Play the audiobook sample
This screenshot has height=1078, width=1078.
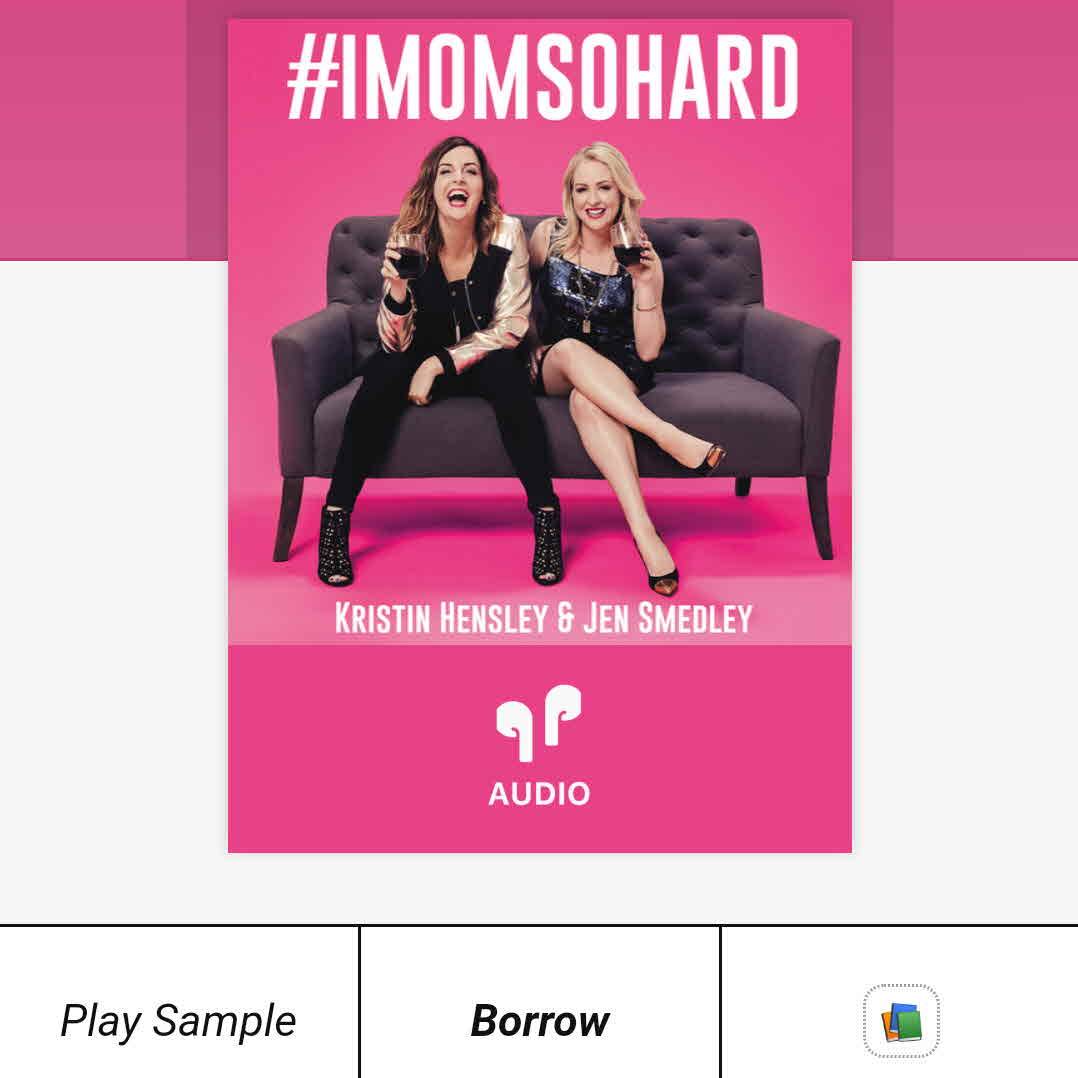(x=178, y=1021)
